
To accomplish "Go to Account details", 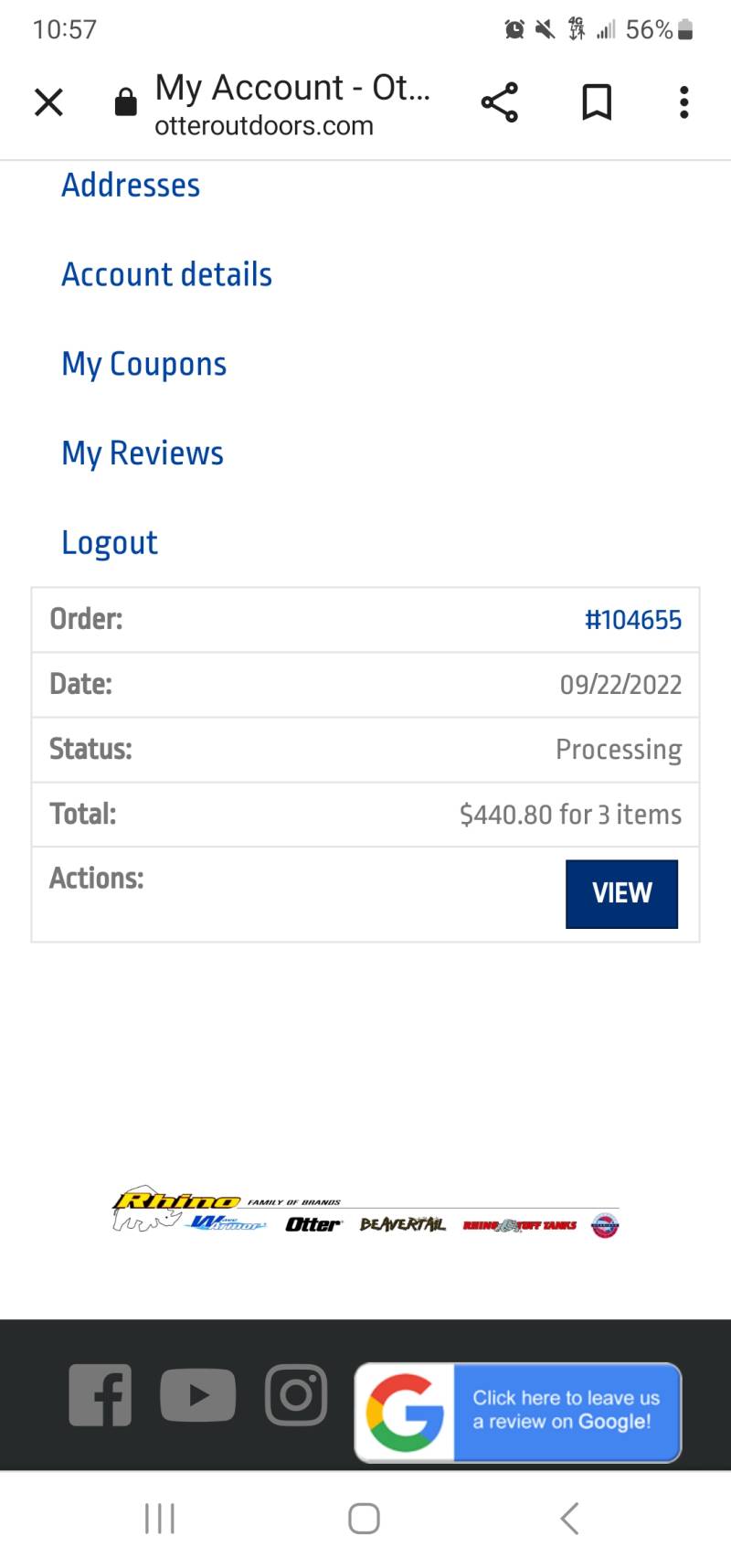I will click(166, 274).
